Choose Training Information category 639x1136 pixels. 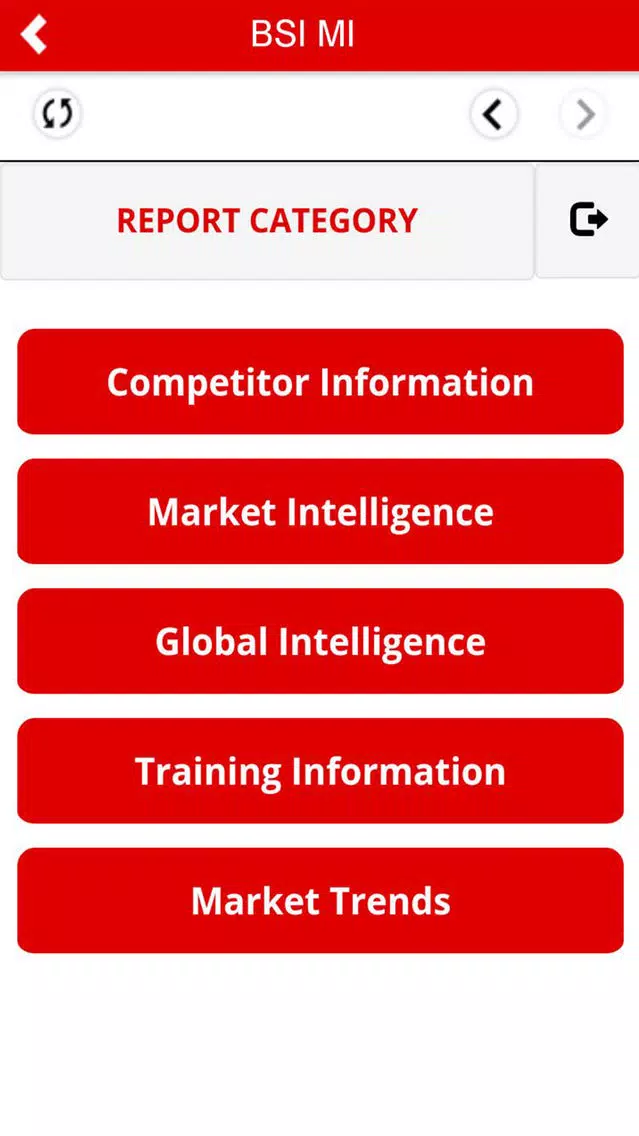click(320, 771)
